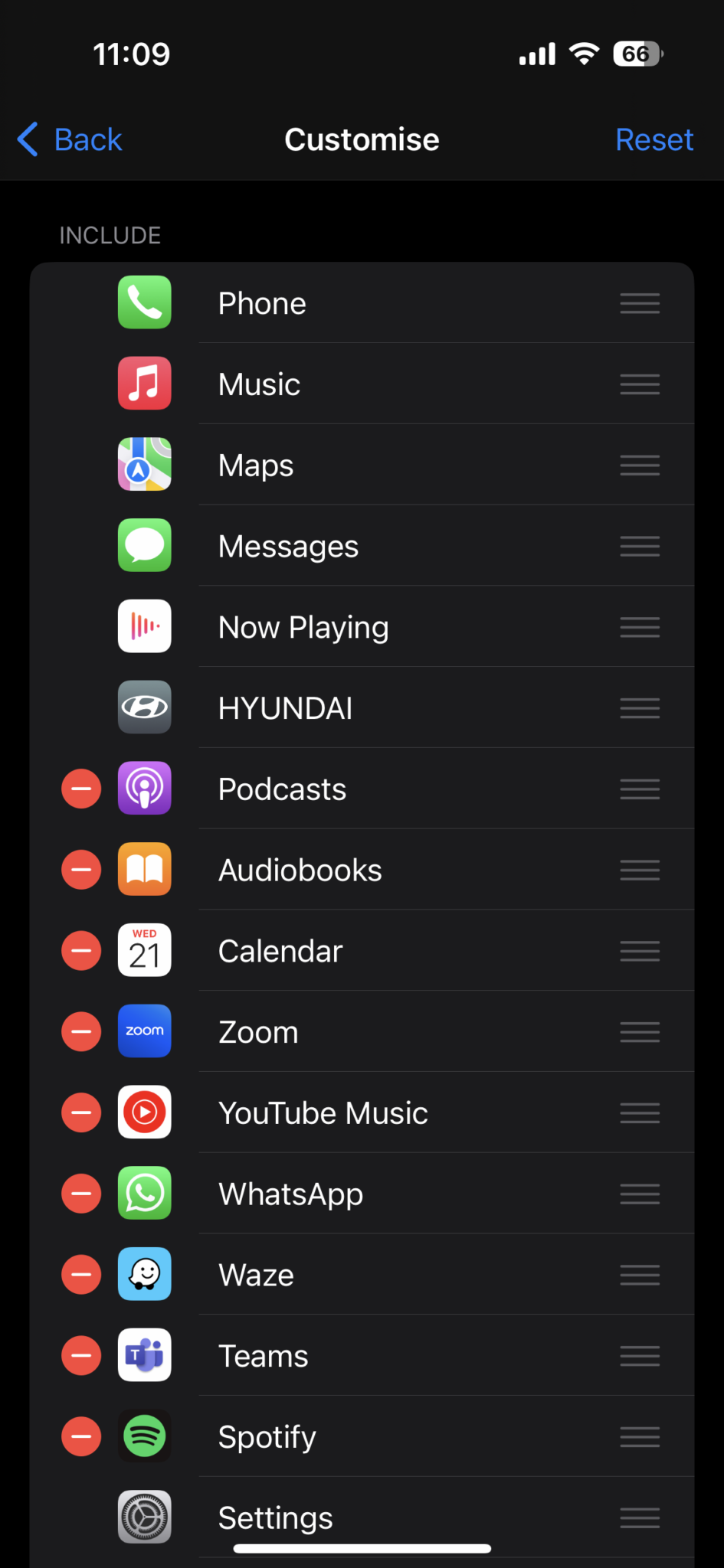Remove Audiobooks using its red minus
Image resolution: width=724 pixels, height=1568 pixels.
tap(81, 870)
